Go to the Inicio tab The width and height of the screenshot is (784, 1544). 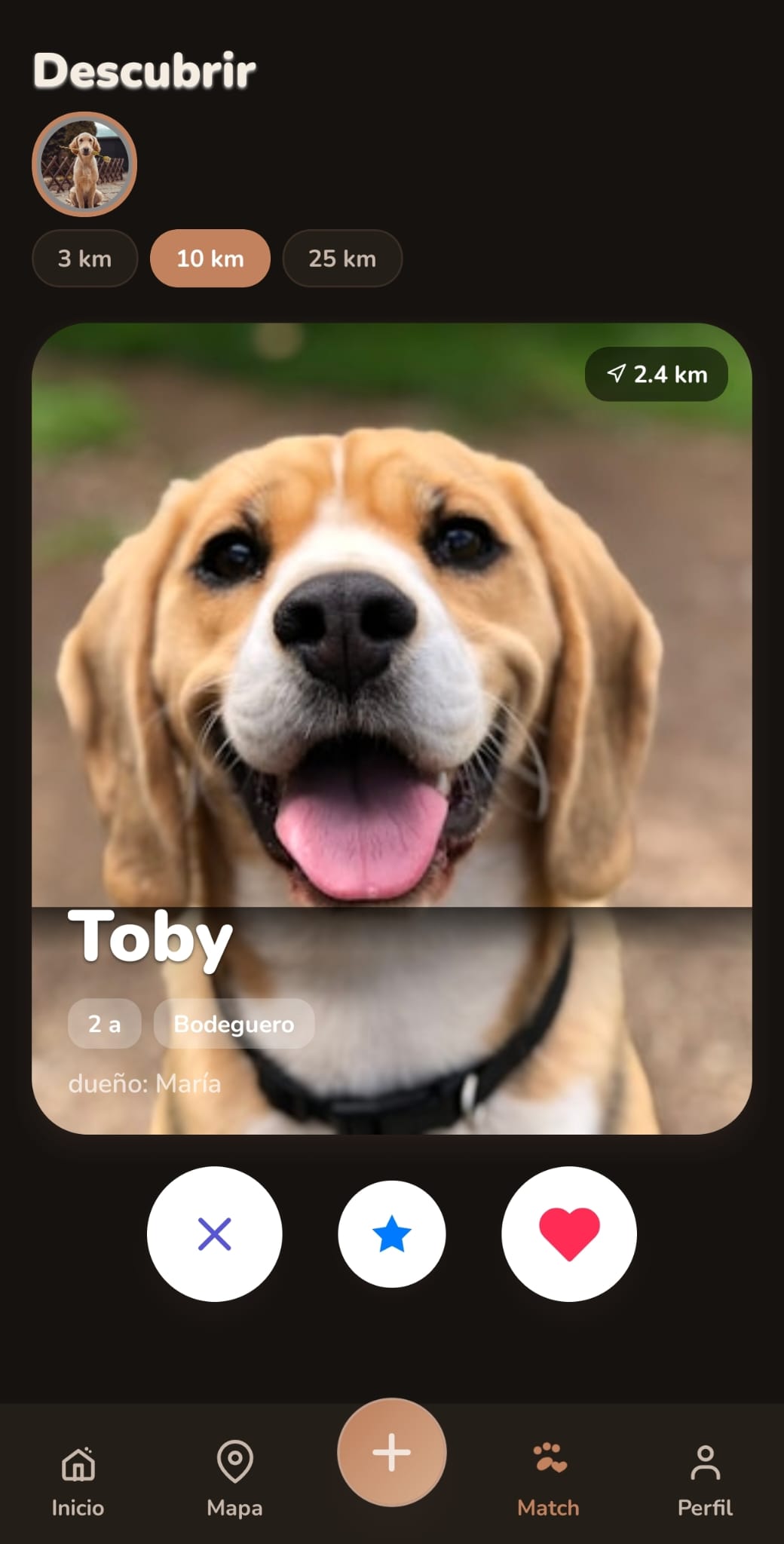(78, 1481)
